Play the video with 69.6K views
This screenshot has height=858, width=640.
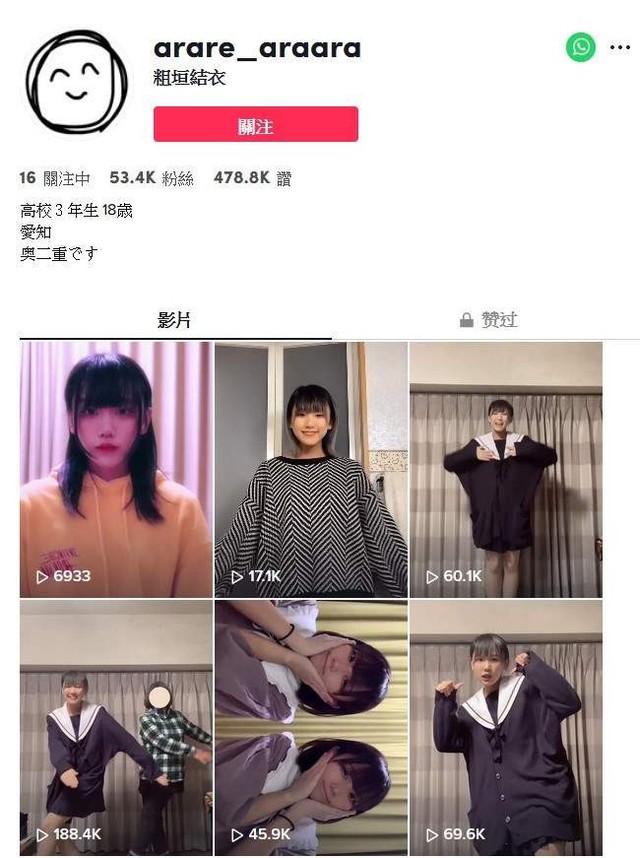506,727
